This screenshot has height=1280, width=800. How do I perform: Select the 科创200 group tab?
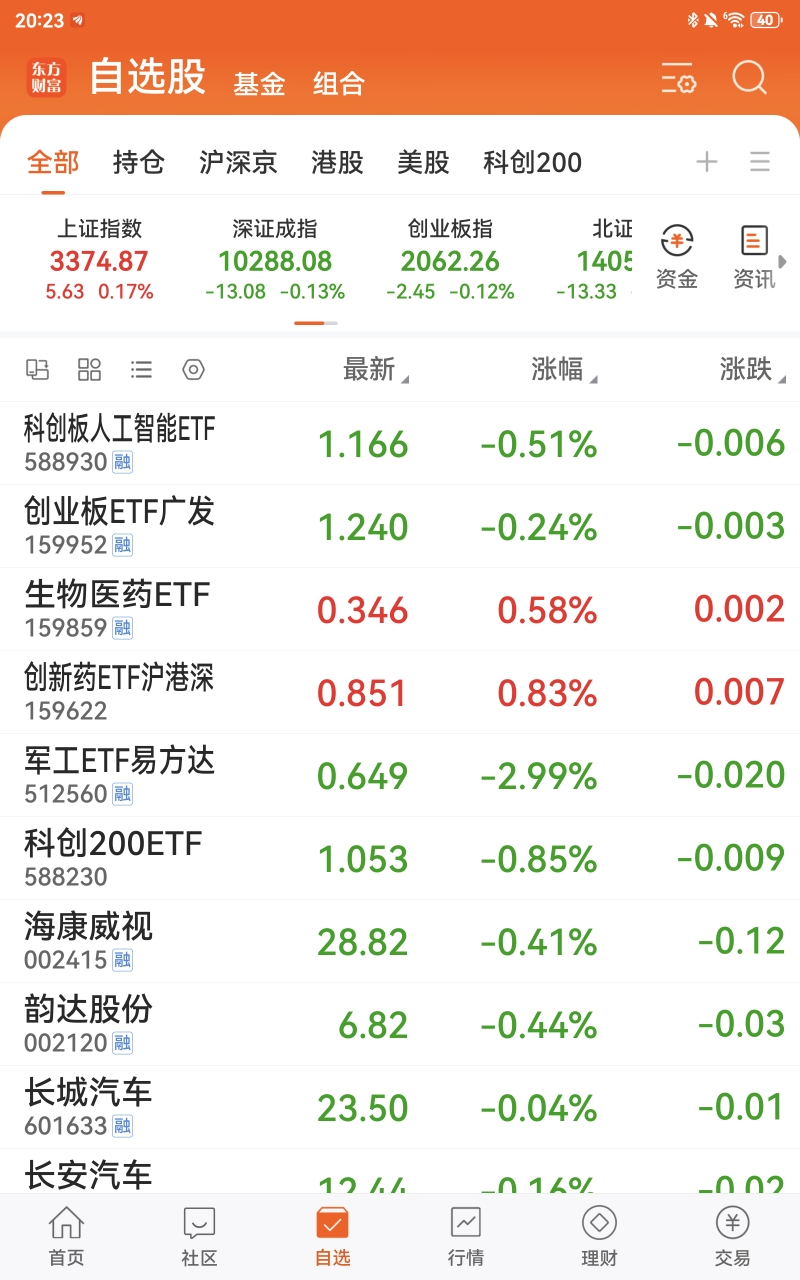532,162
